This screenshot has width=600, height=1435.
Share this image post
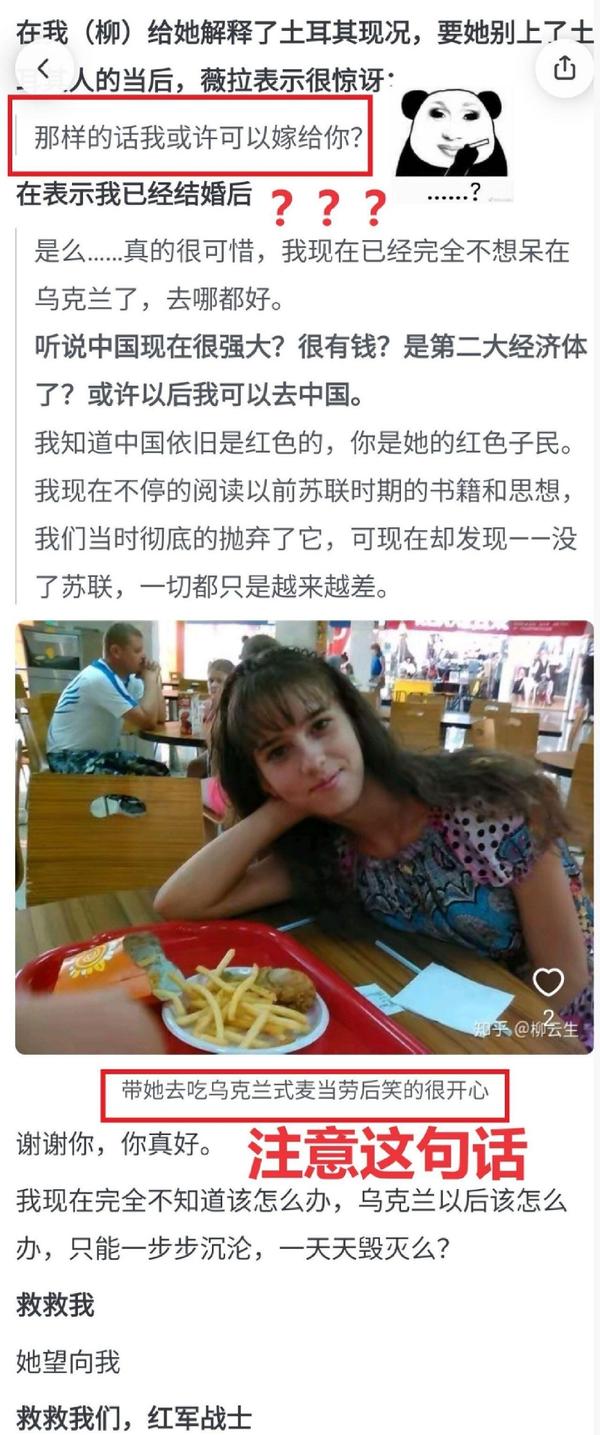[x=564, y=68]
